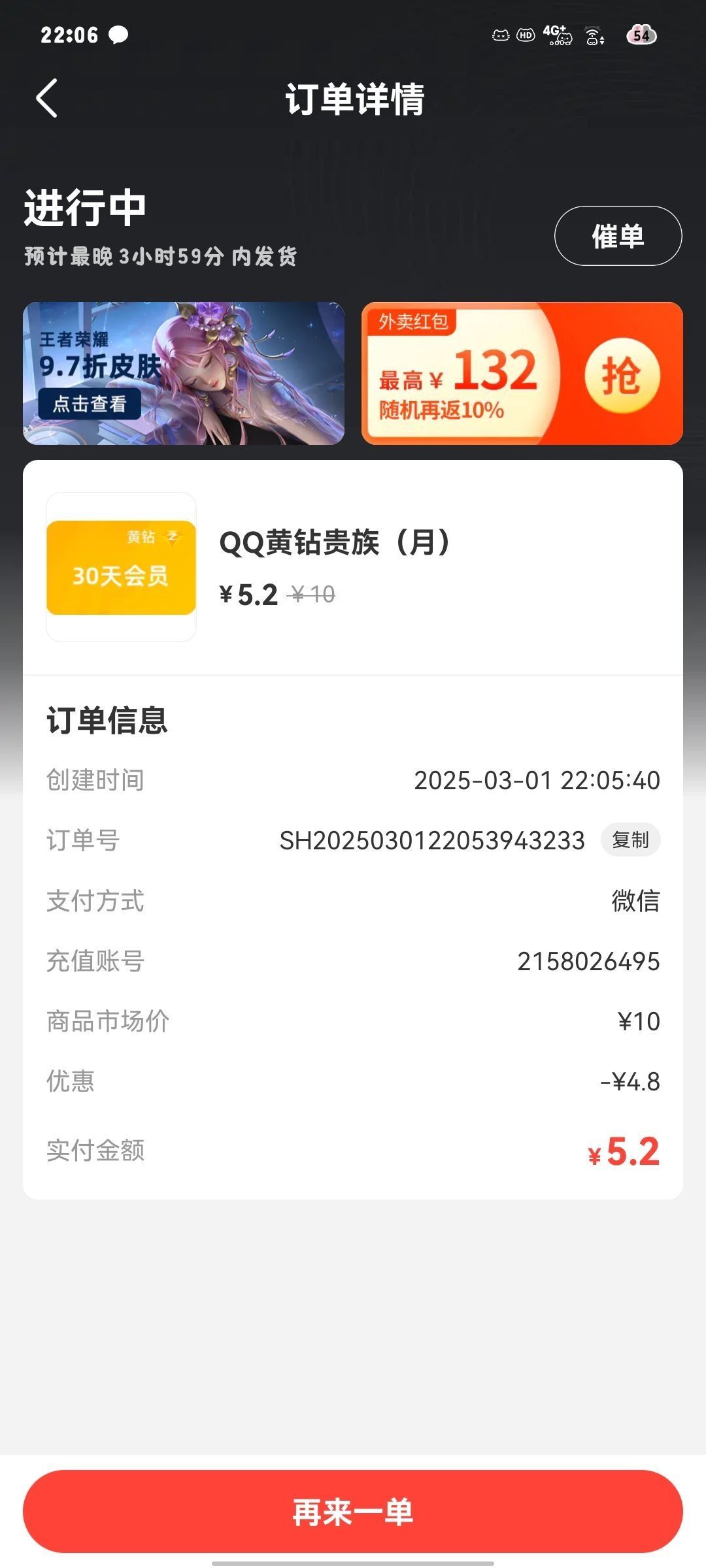Select the 微信 payment method entry
Image resolution: width=706 pixels, height=1568 pixels.
tap(635, 902)
